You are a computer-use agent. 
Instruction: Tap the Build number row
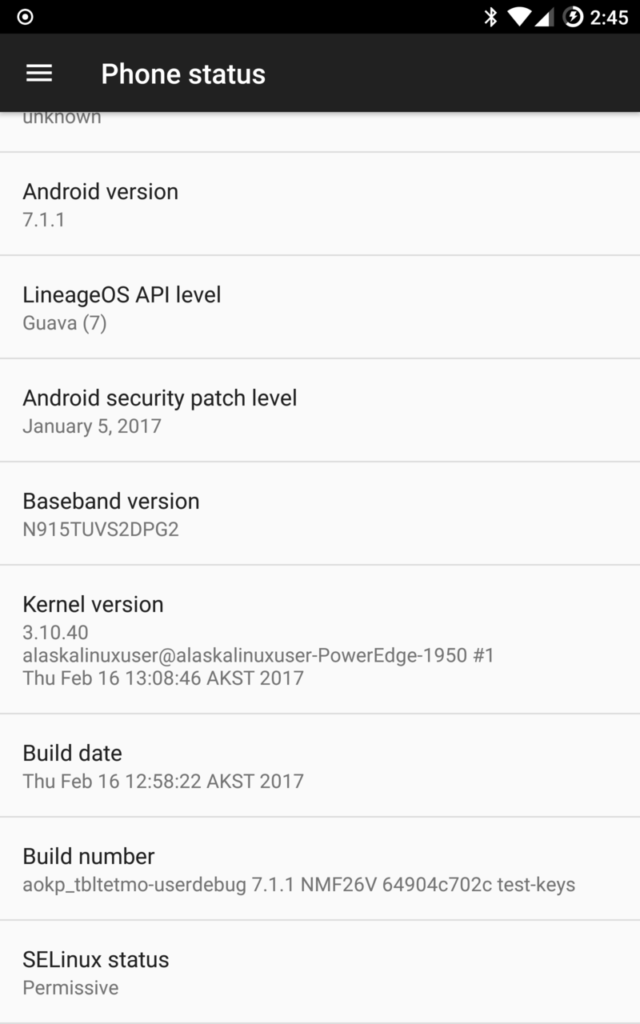320,868
